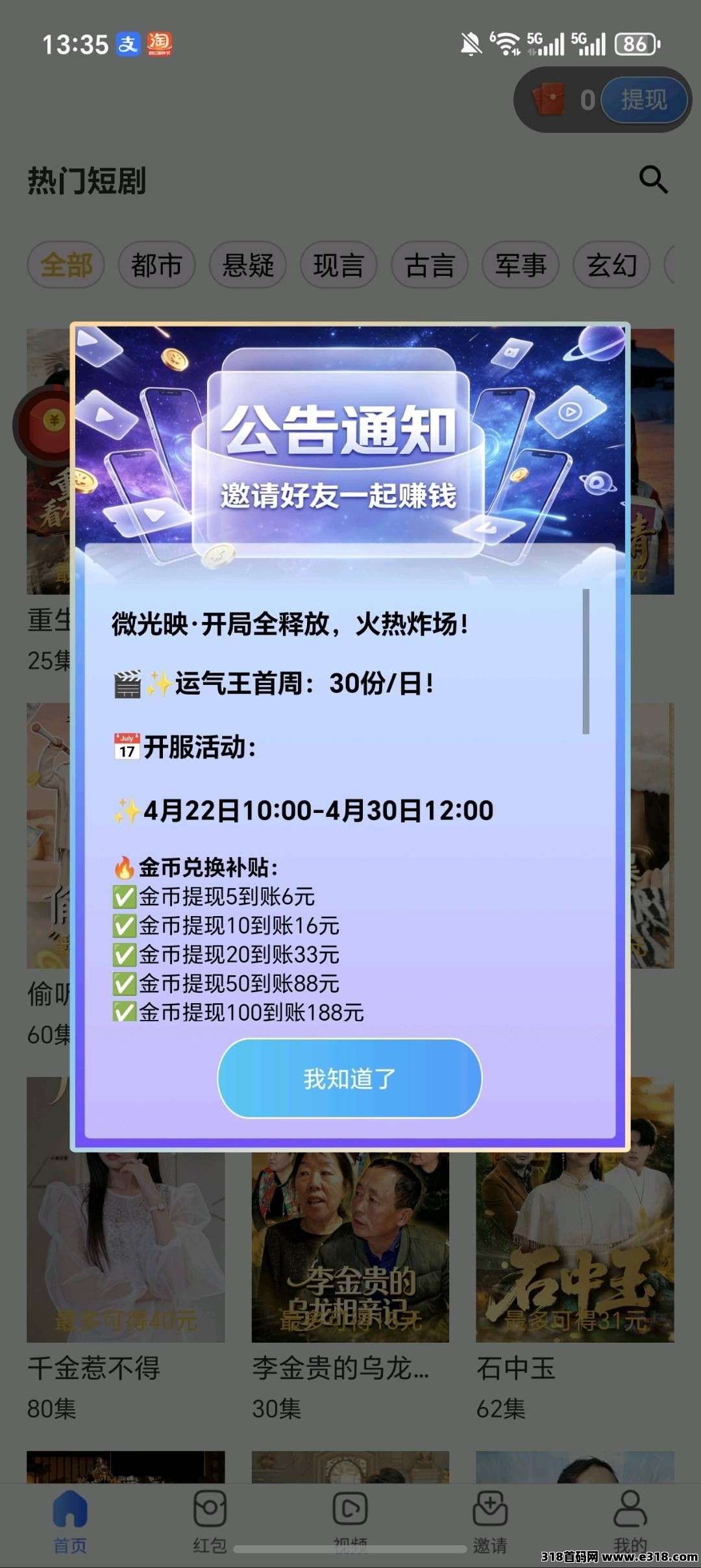Filter by 都市 category
This screenshot has width=701, height=1568.
pyautogui.click(x=156, y=265)
